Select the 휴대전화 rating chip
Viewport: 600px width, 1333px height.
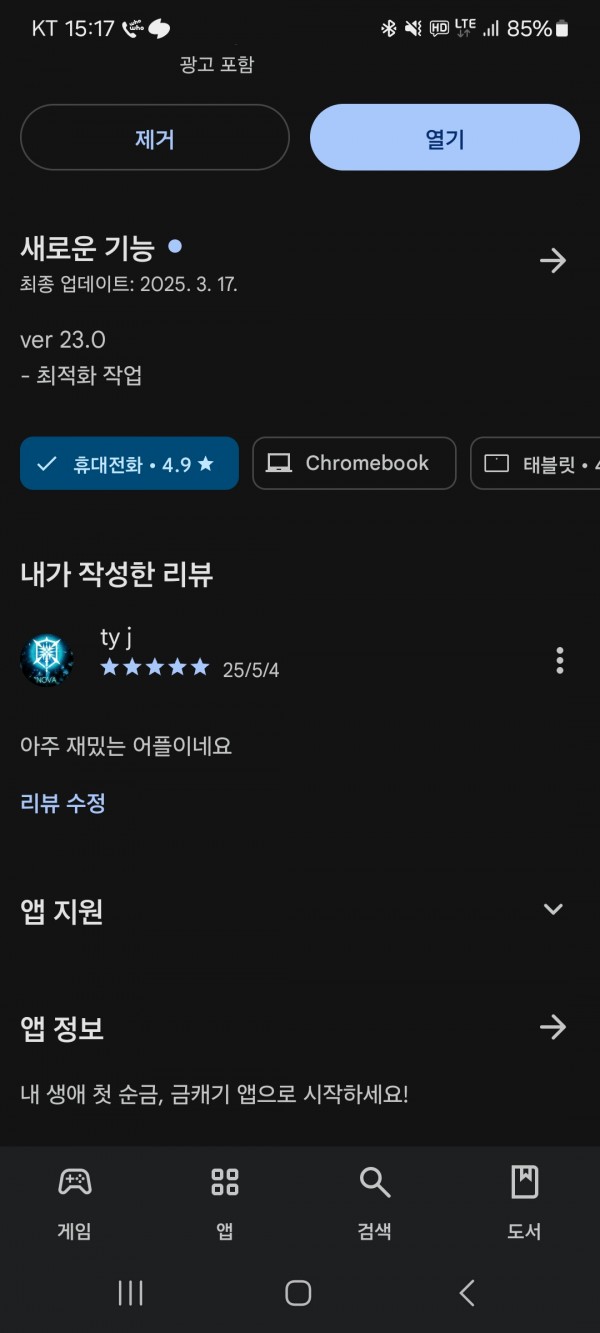coord(129,463)
